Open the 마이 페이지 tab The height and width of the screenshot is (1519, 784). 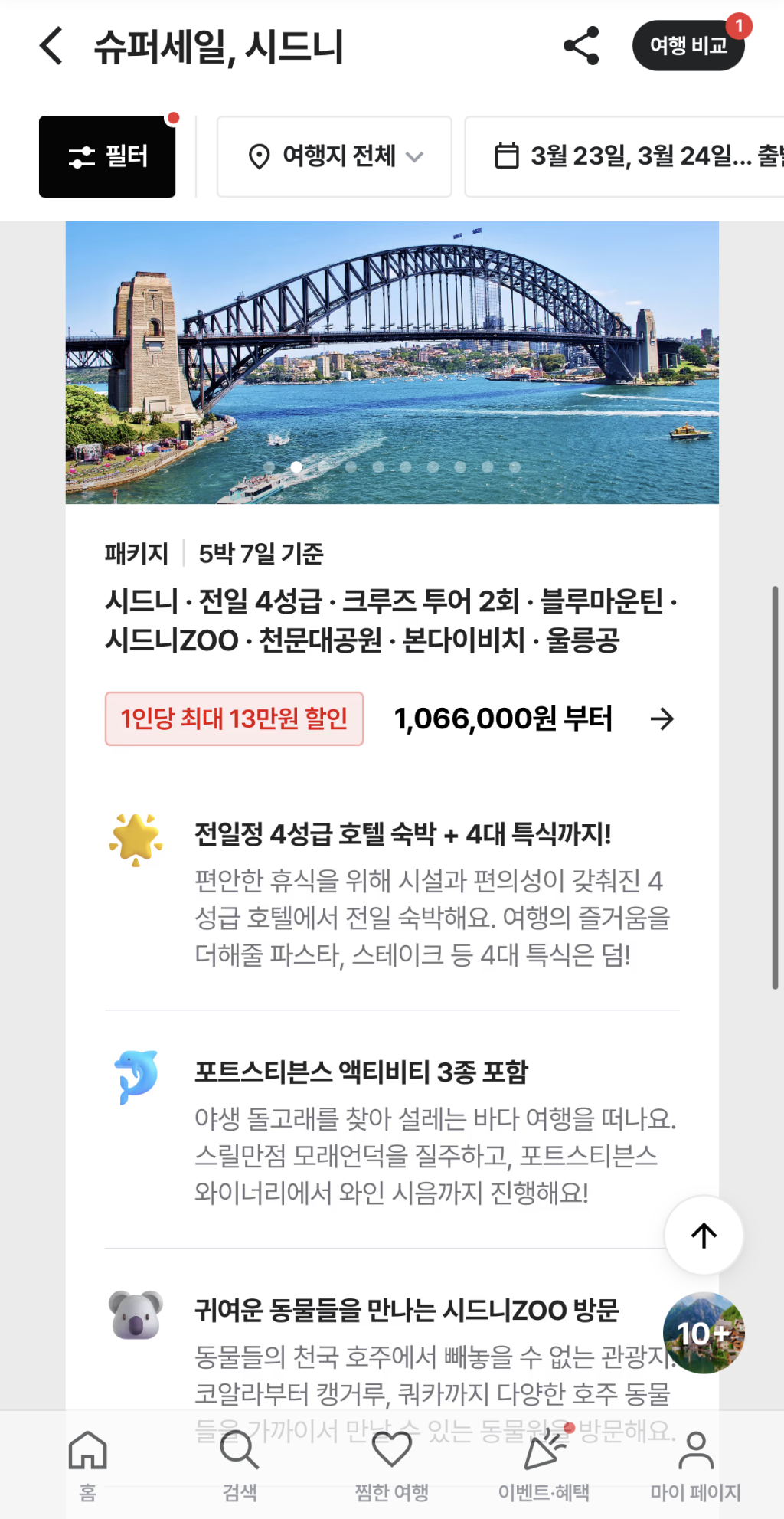click(x=695, y=1465)
